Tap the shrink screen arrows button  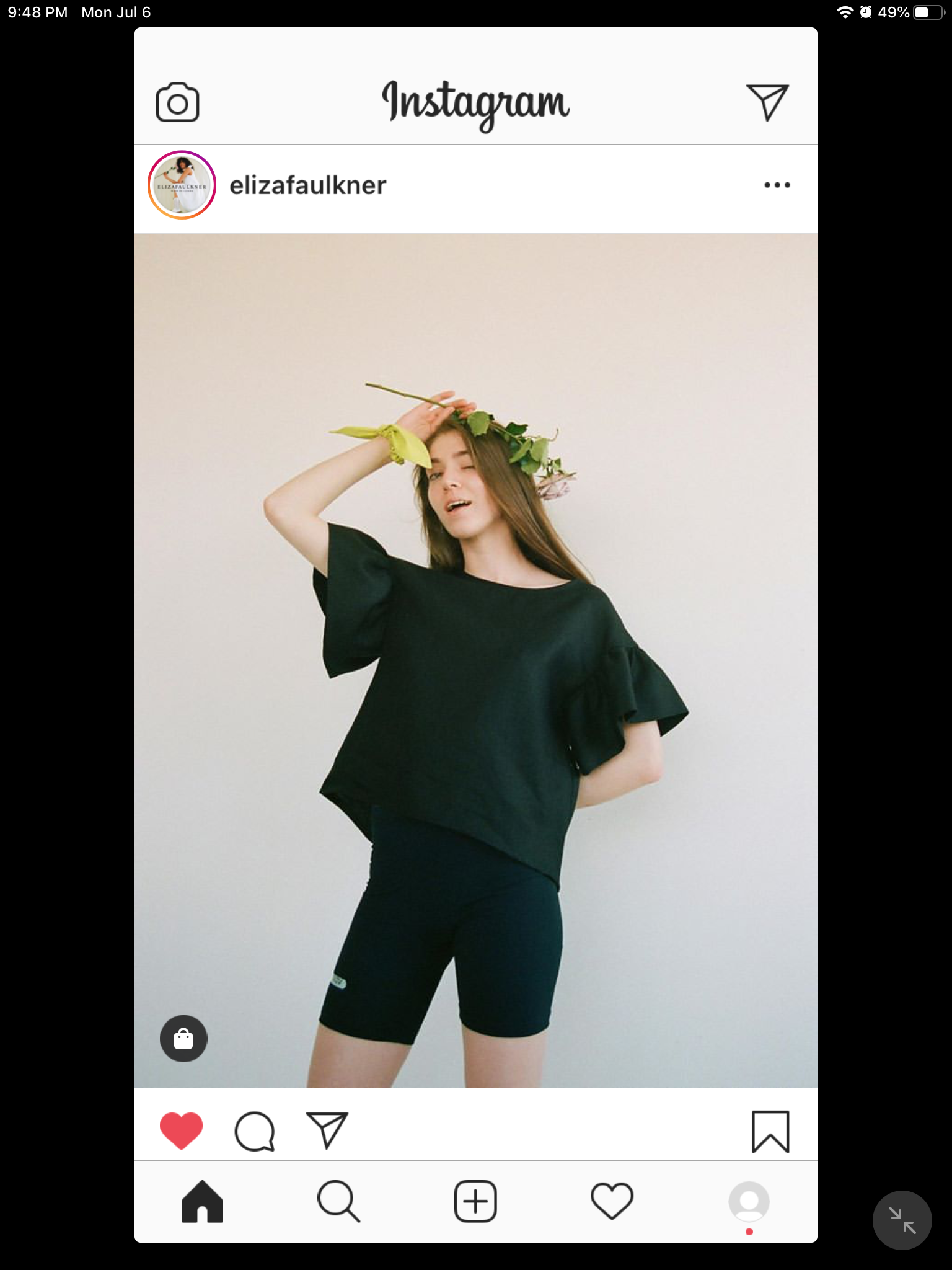pos(902,1220)
